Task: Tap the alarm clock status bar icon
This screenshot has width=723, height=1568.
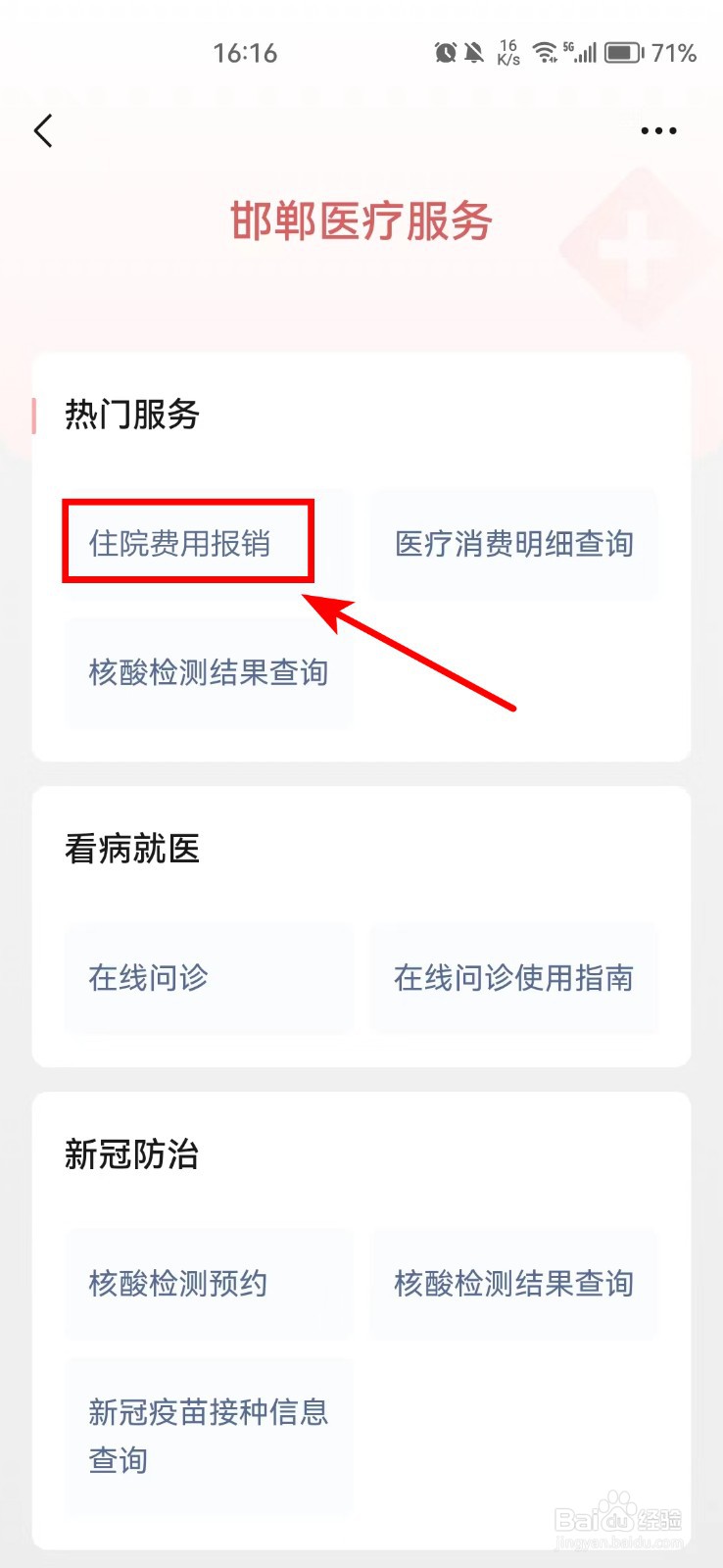Action: pos(444,52)
